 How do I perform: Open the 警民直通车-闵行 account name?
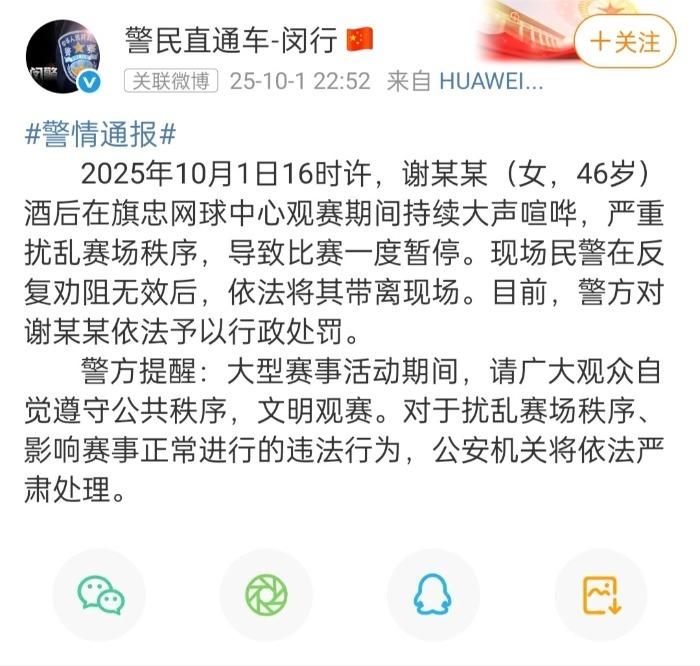234,40
